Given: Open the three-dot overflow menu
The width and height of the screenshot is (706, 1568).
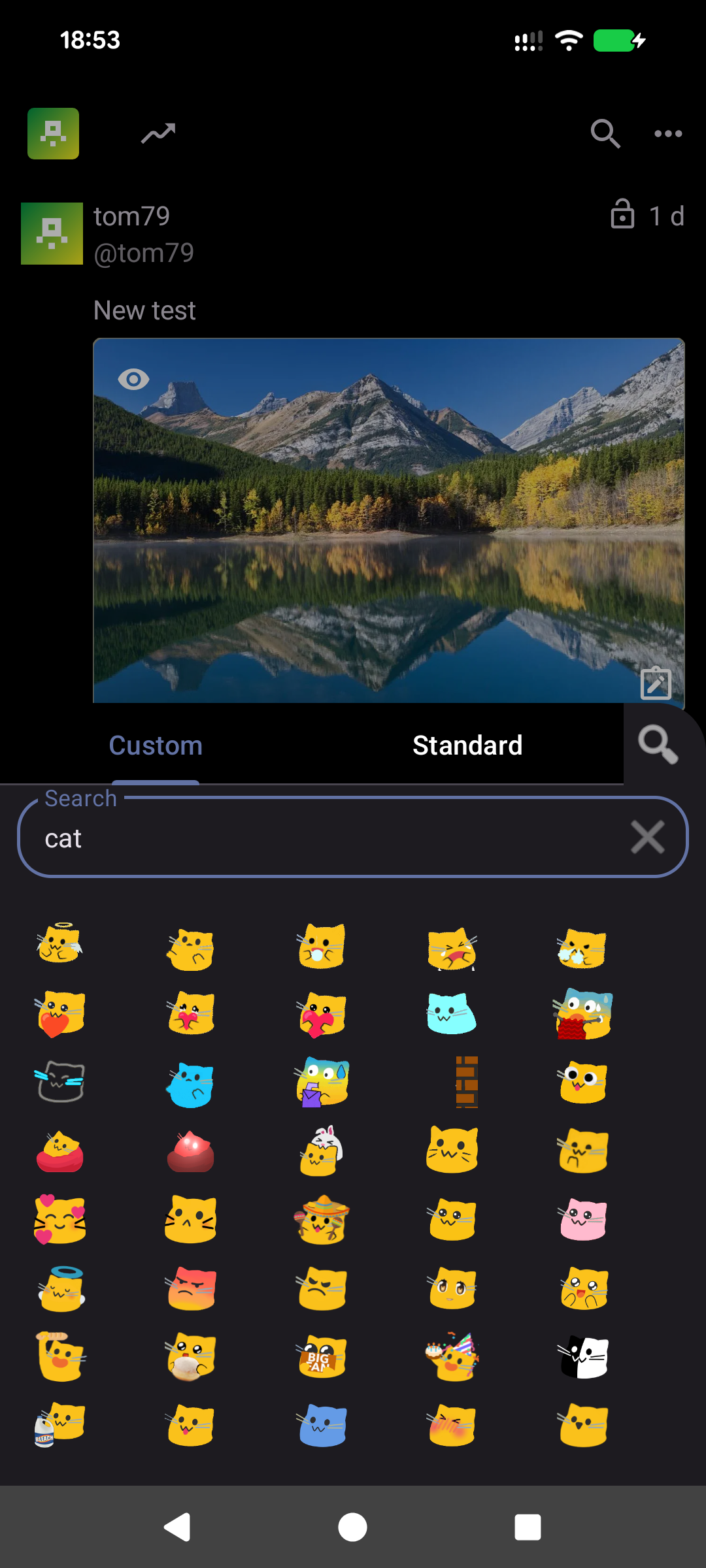Looking at the screenshot, I should click(x=668, y=134).
